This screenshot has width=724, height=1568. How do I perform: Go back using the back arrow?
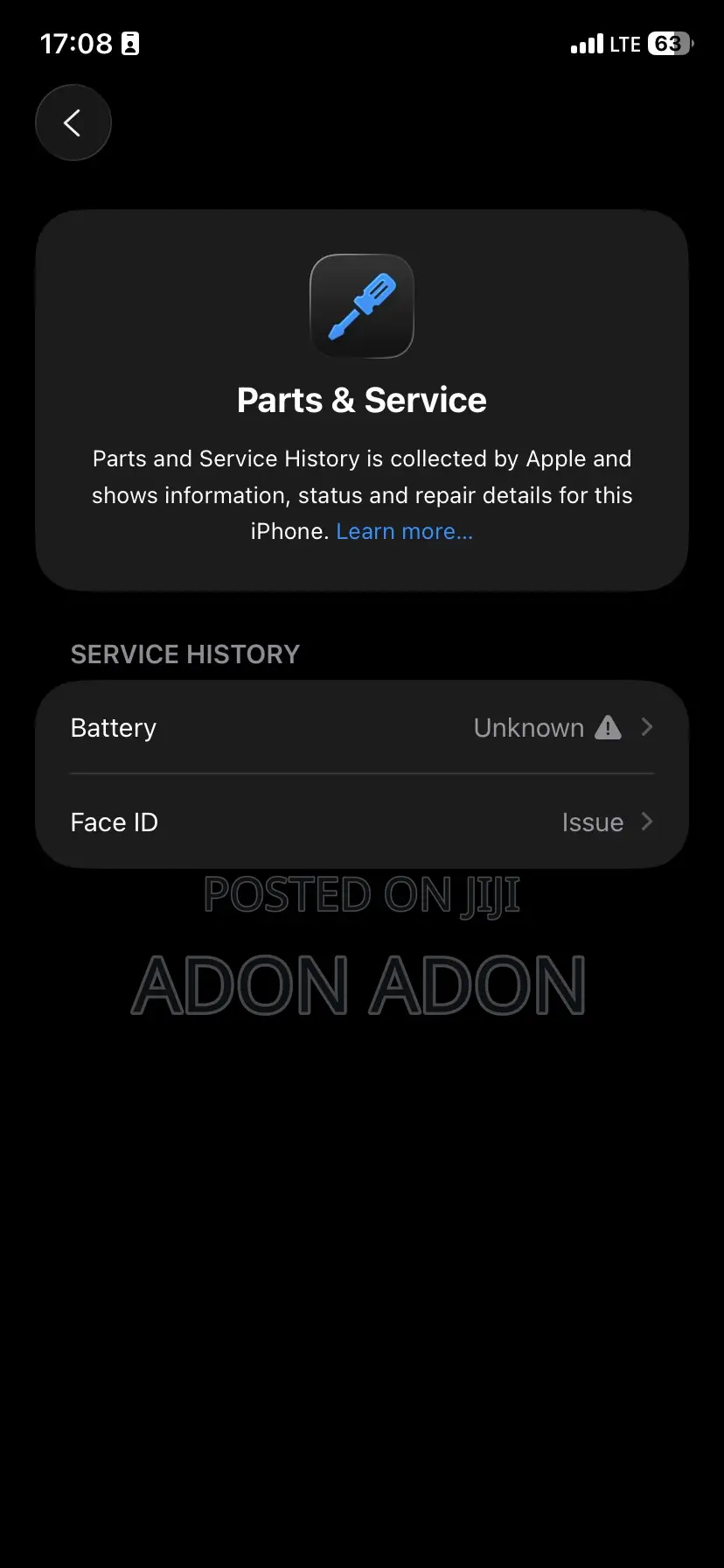[x=73, y=122]
